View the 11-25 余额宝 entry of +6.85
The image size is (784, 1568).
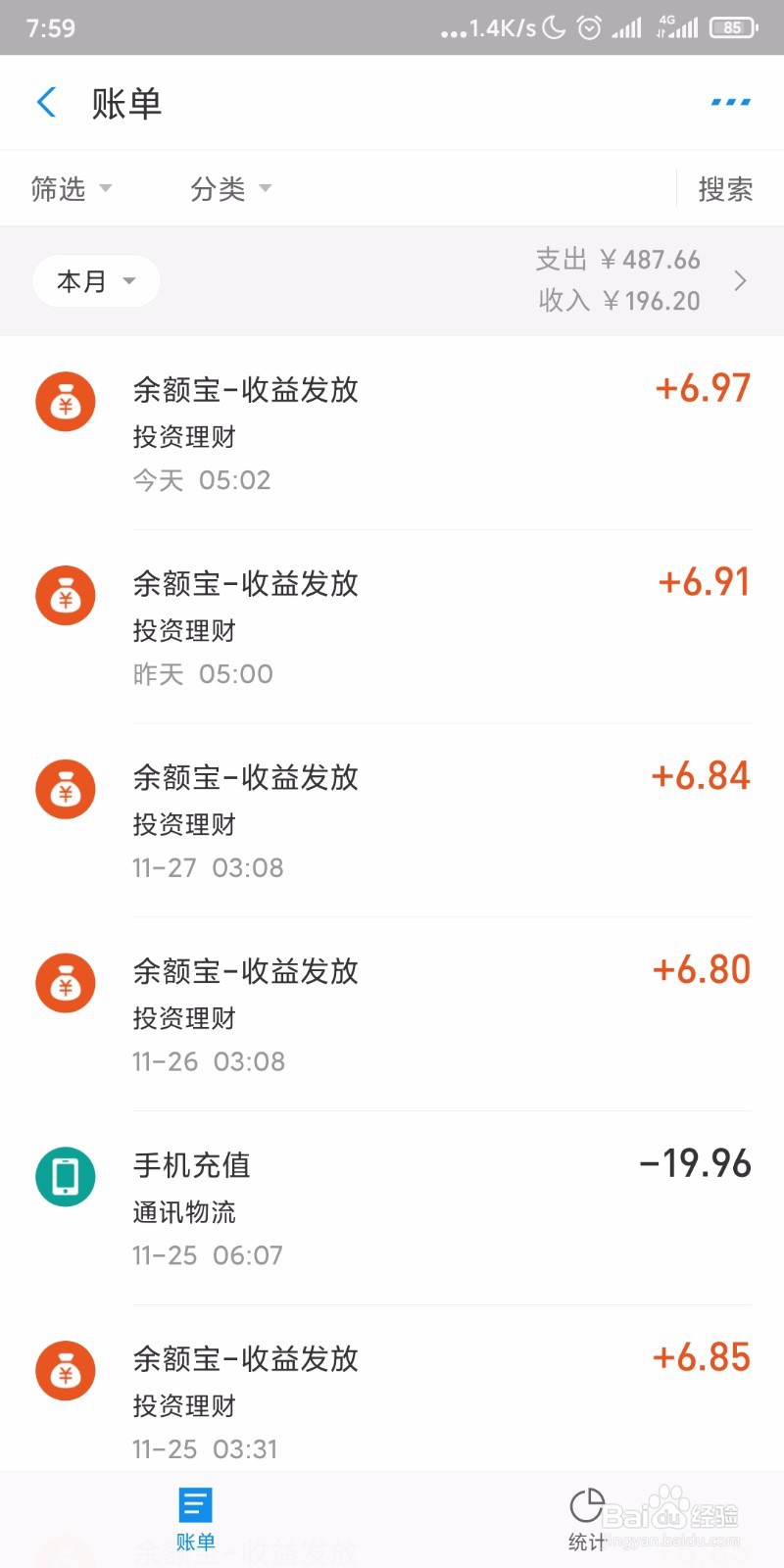[x=392, y=1401]
